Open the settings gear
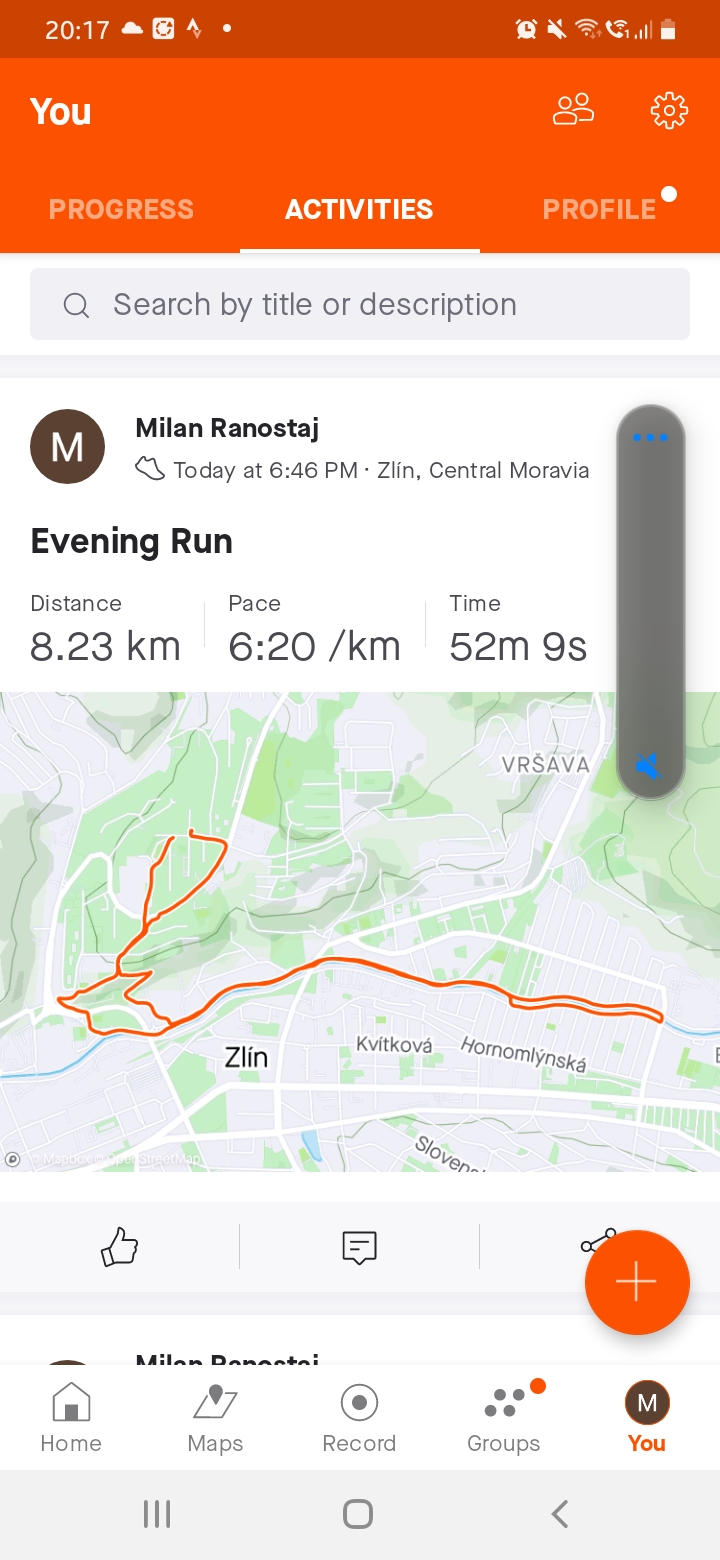Screen dimensions: 720x1560 (x=669, y=110)
